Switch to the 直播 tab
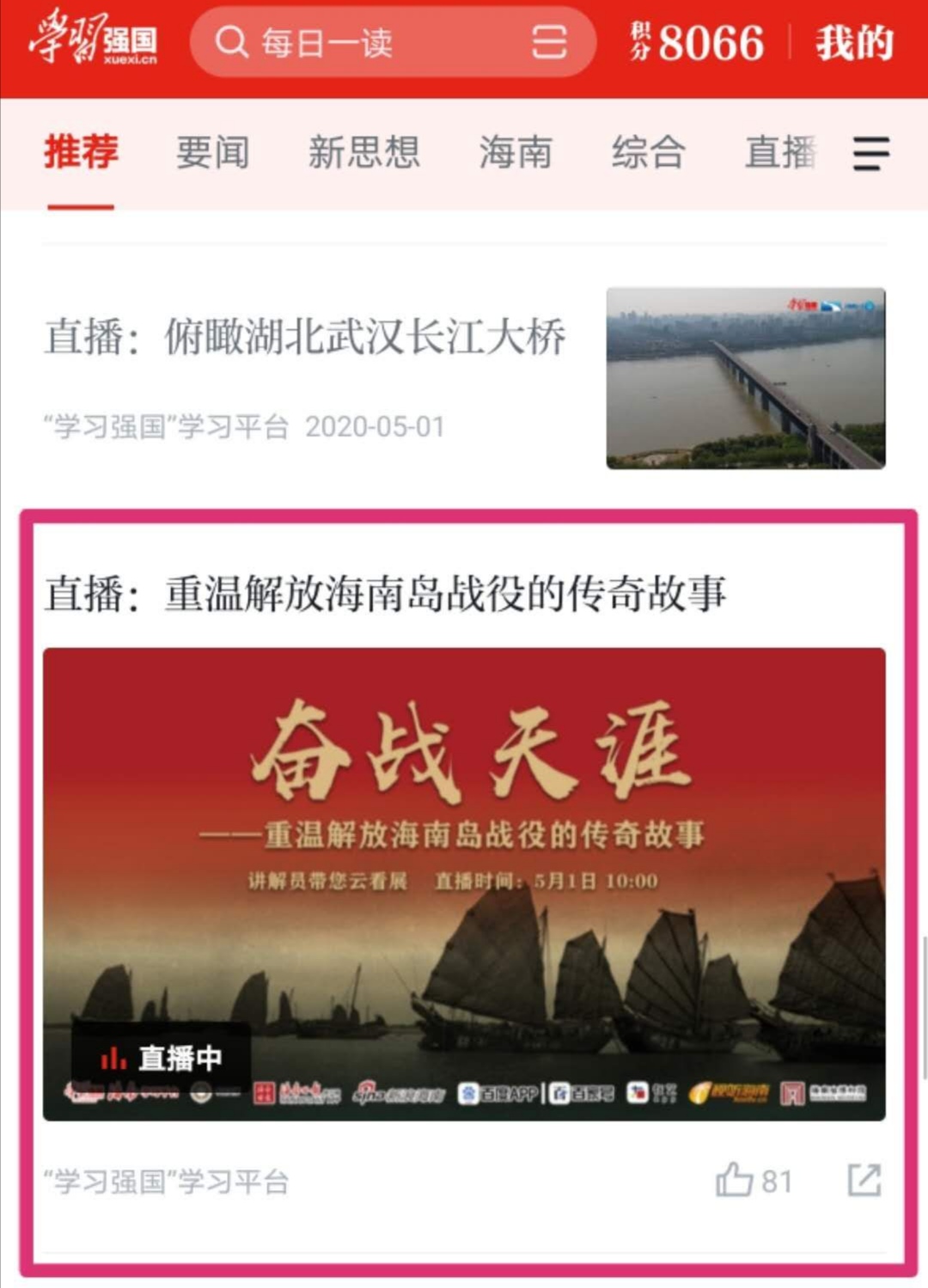The height and width of the screenshot is (1288, 928). (x=780, y=152)
